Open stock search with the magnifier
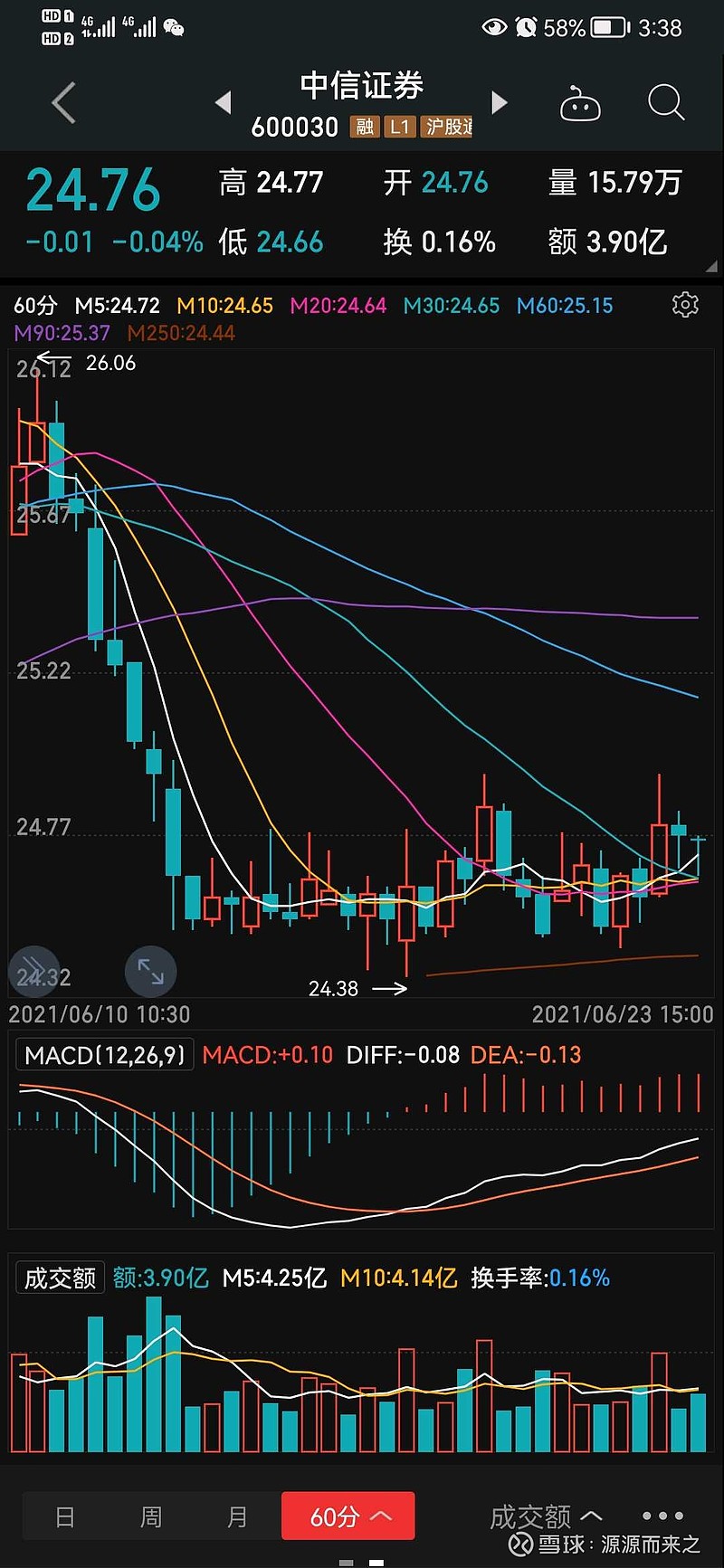Image resolution: width=724 pixels, height=1568 pixels. 666,103
